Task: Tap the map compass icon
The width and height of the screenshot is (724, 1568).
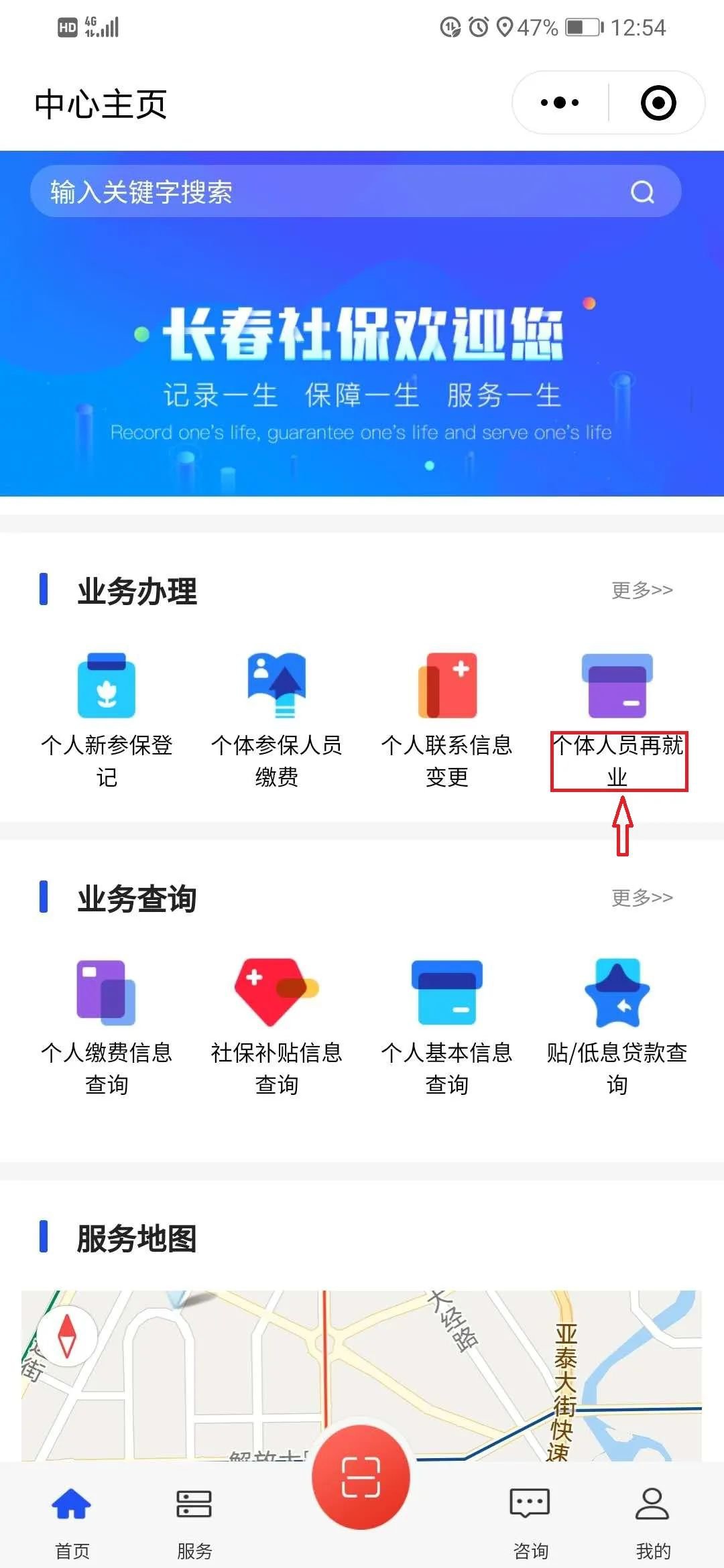Action: pos(67,1335)
